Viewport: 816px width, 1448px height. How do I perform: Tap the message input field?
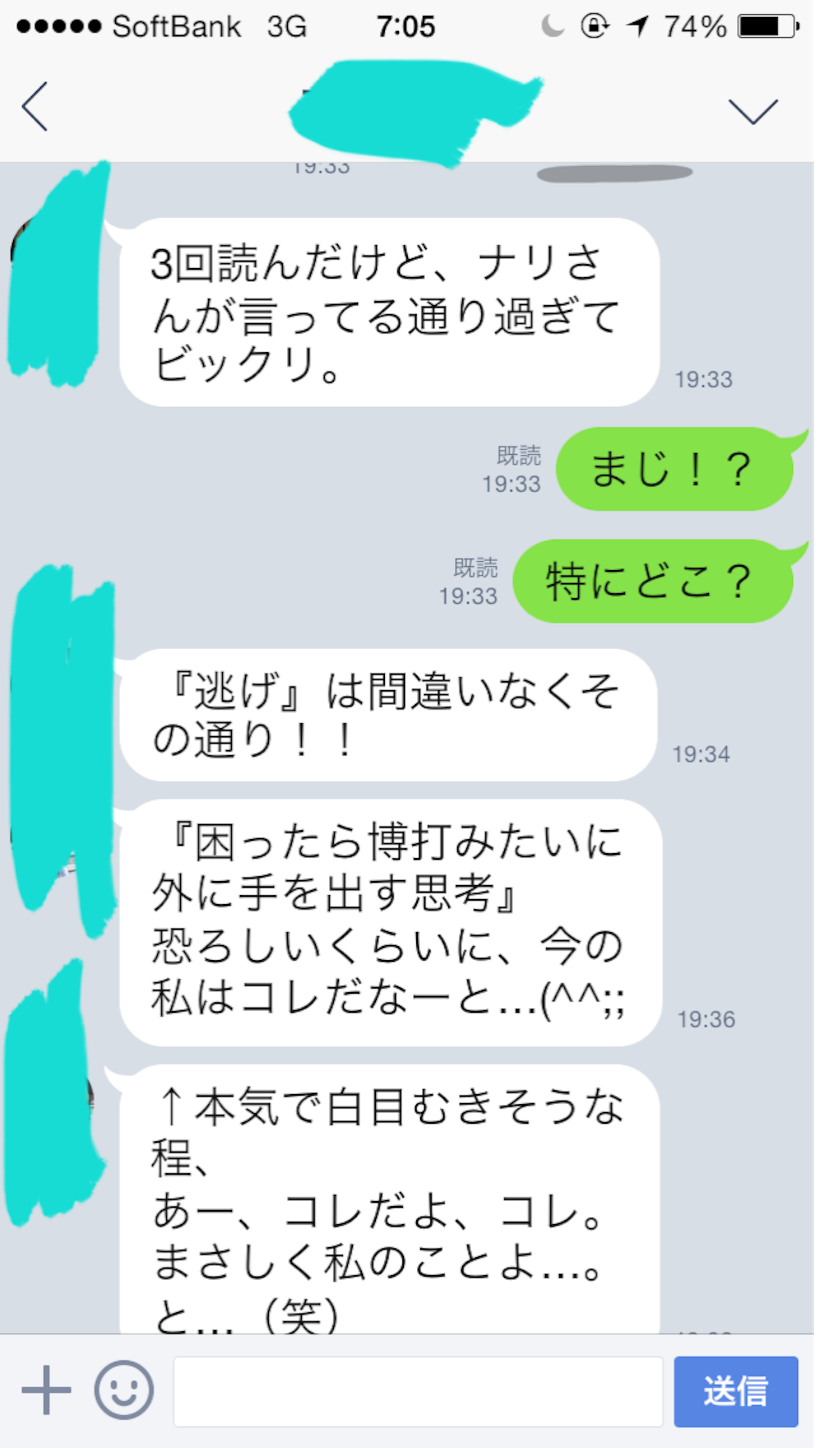tap(420, 1390)
